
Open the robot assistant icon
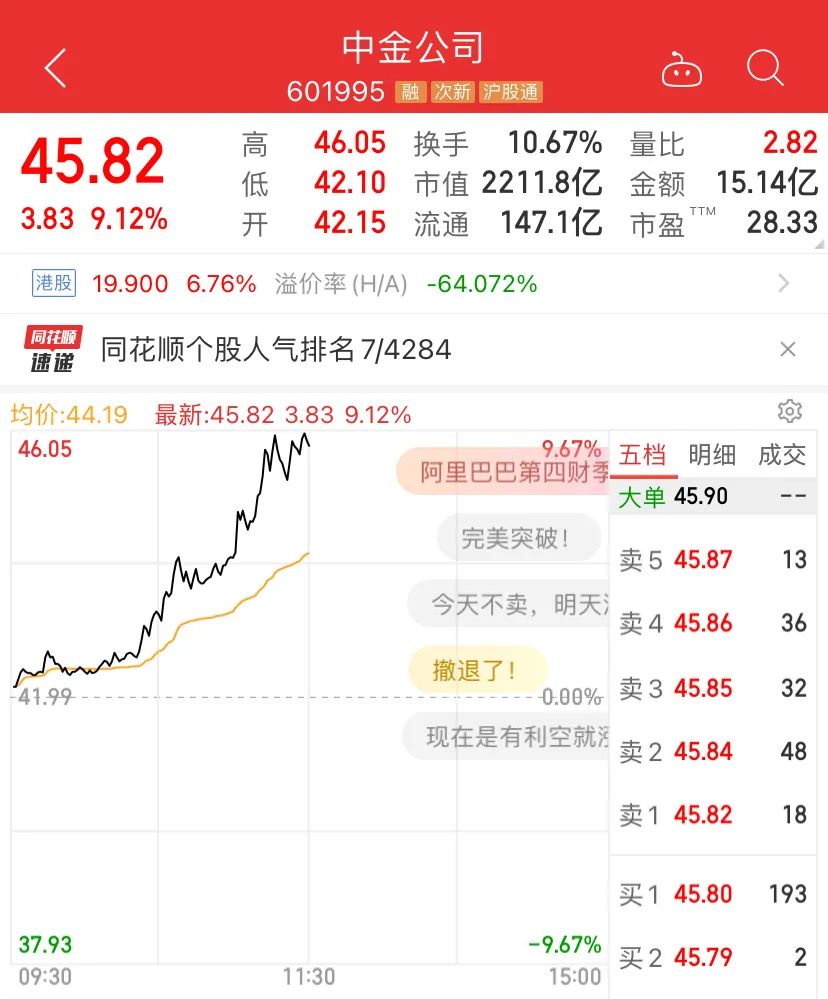tap(681, 70)
